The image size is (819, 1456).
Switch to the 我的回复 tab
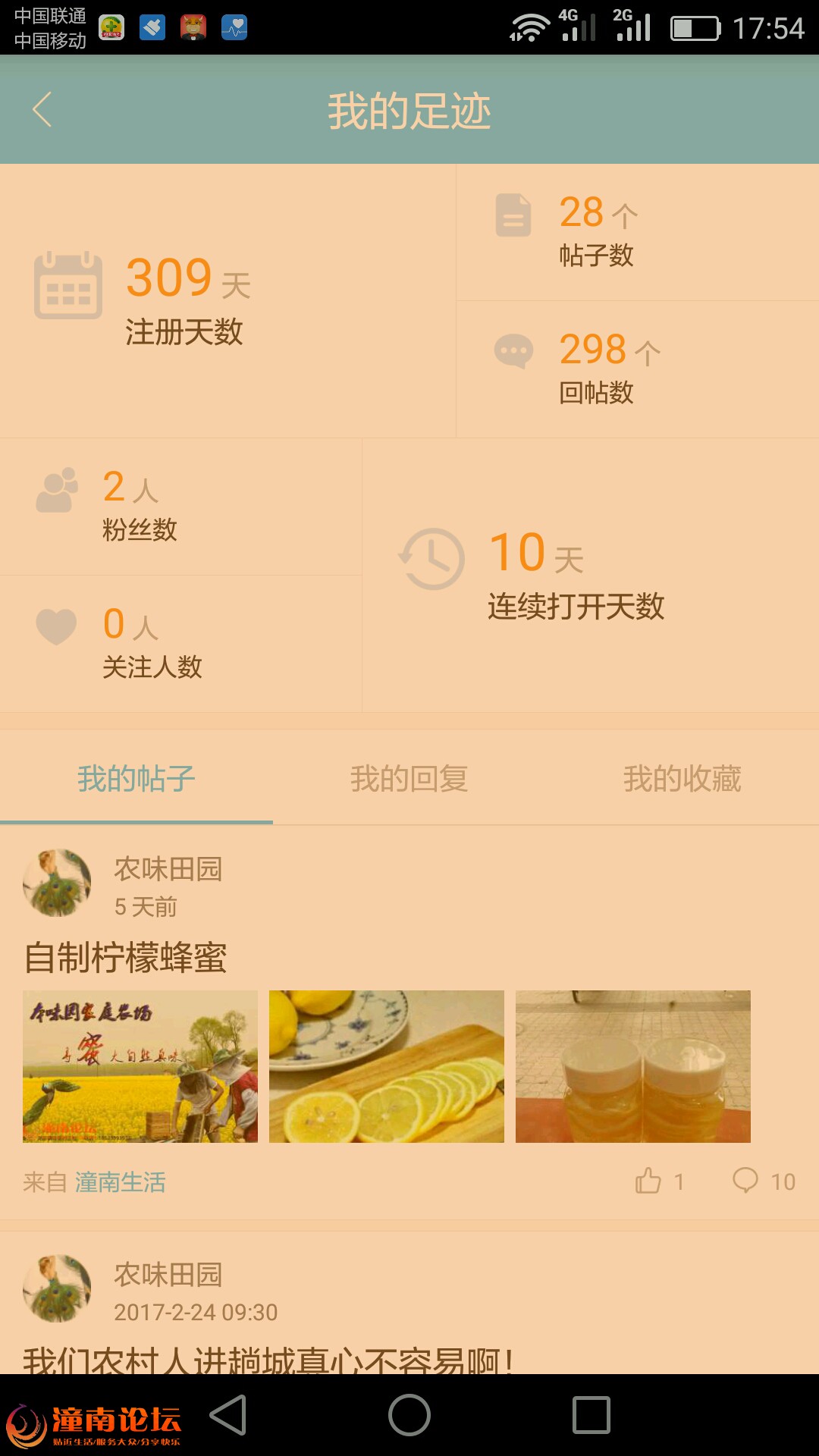[x=409, y=779]
